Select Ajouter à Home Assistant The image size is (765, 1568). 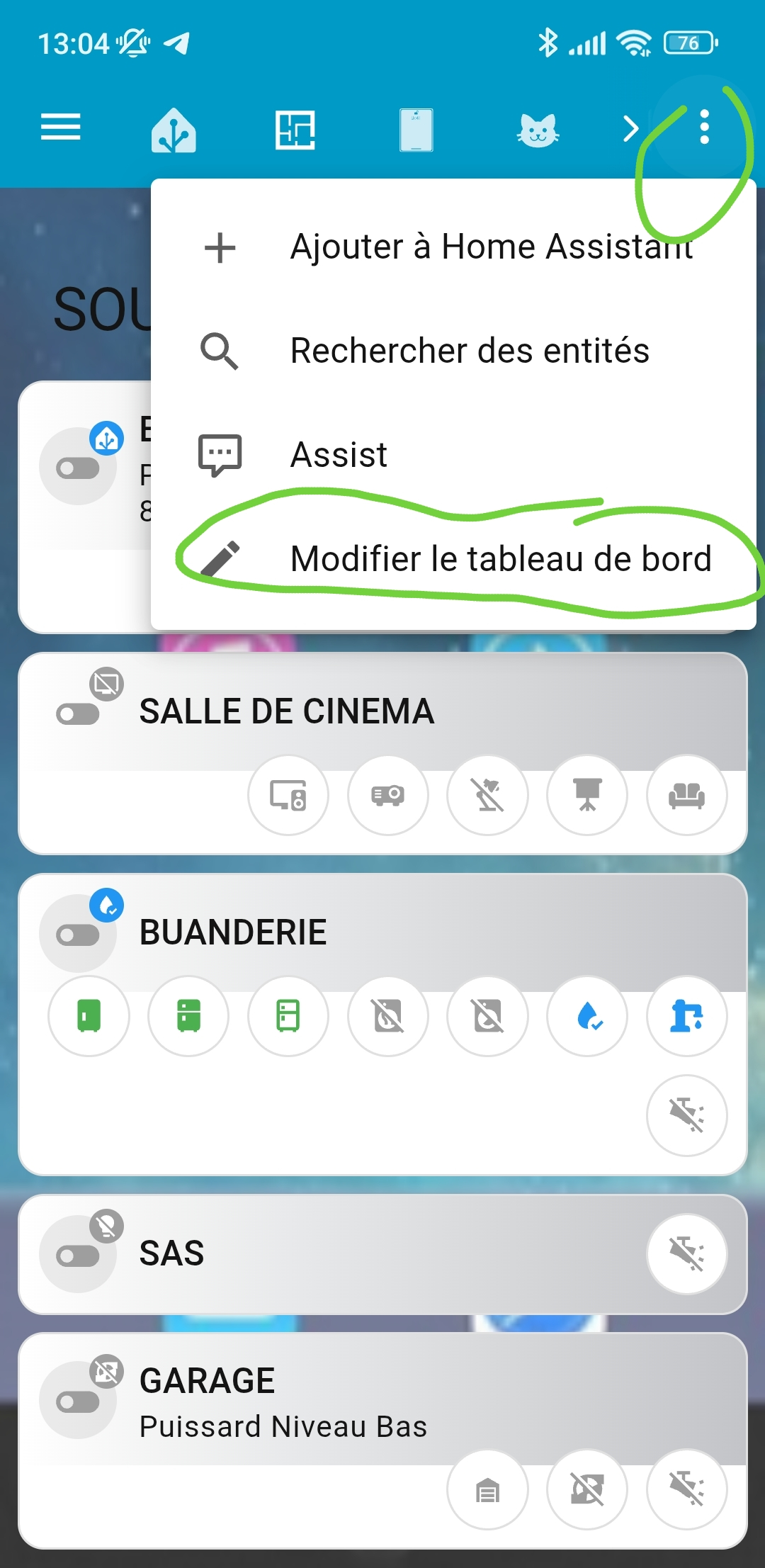(x=453, y=247)
